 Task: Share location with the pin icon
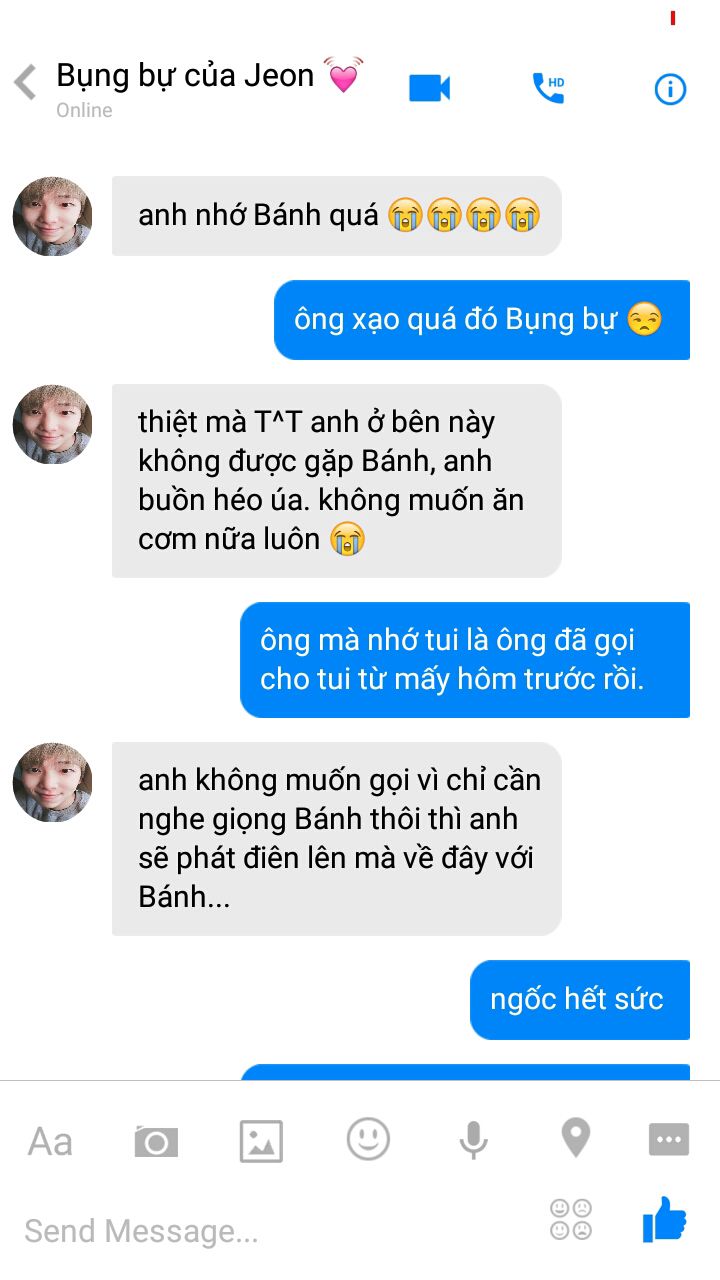tap(576, 1138)
